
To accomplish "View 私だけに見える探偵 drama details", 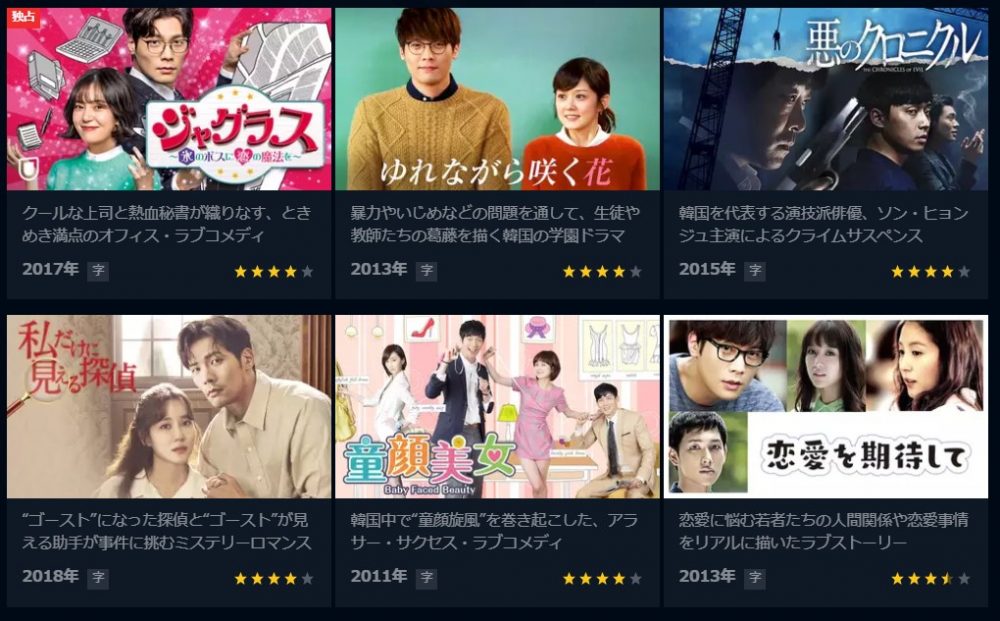I will coord(169,407).
